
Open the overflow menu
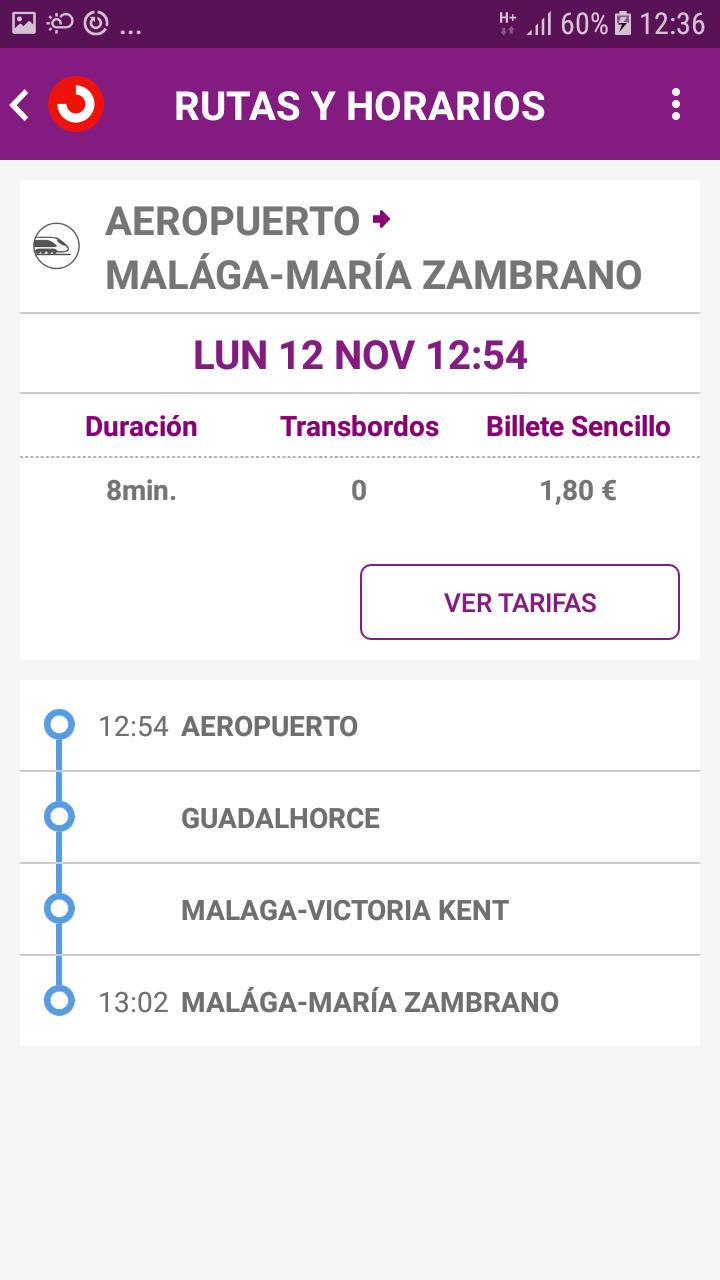[x=676, y=105]
